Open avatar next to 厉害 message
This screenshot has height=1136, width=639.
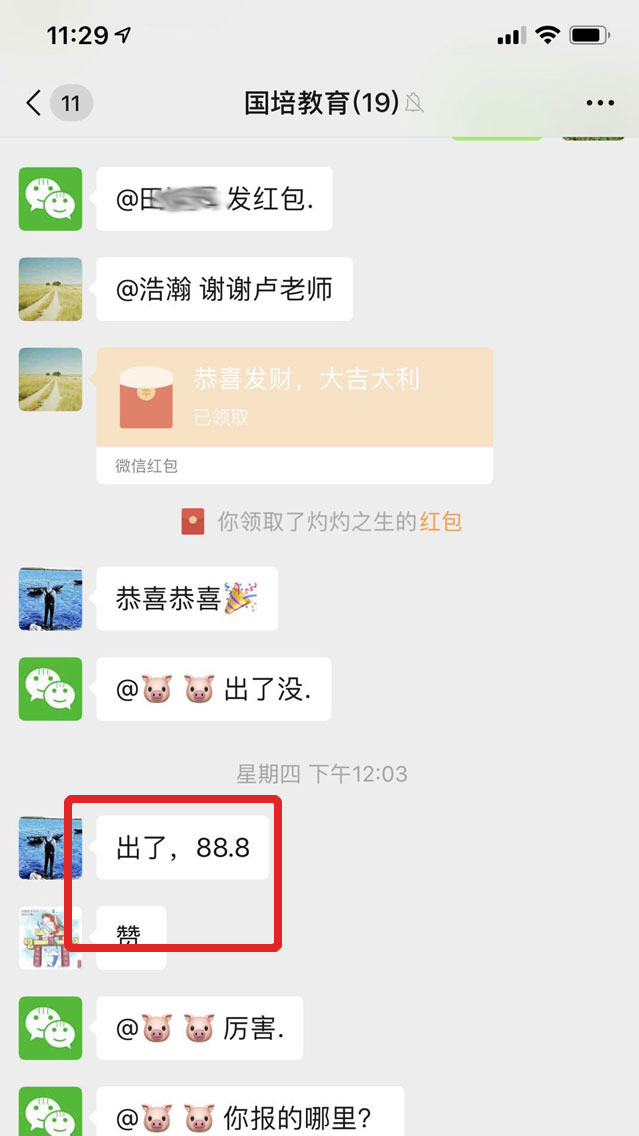[50, 1028]
